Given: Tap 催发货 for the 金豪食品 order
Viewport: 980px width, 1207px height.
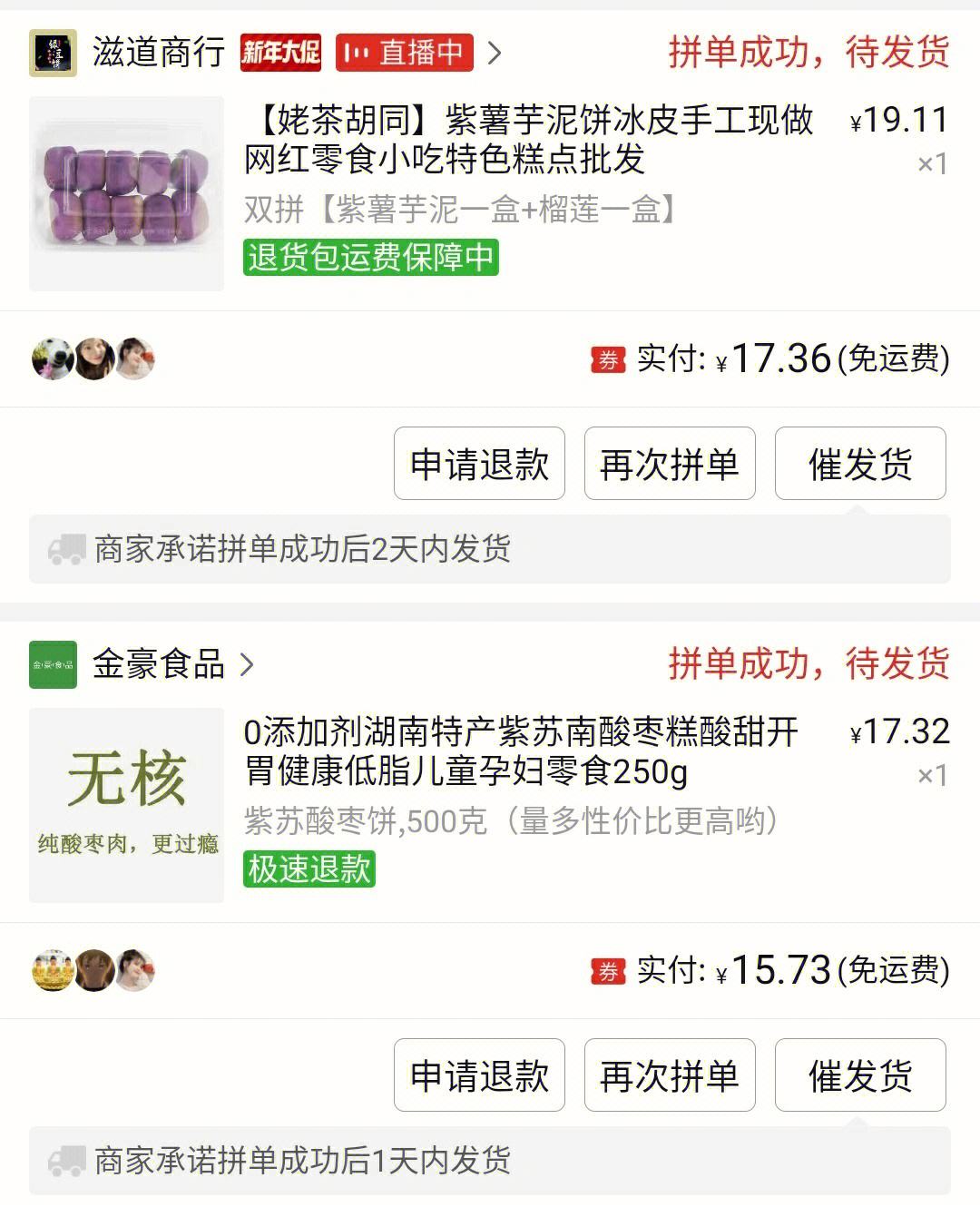Looking at the screenshot, I should tap(859, 1075).
